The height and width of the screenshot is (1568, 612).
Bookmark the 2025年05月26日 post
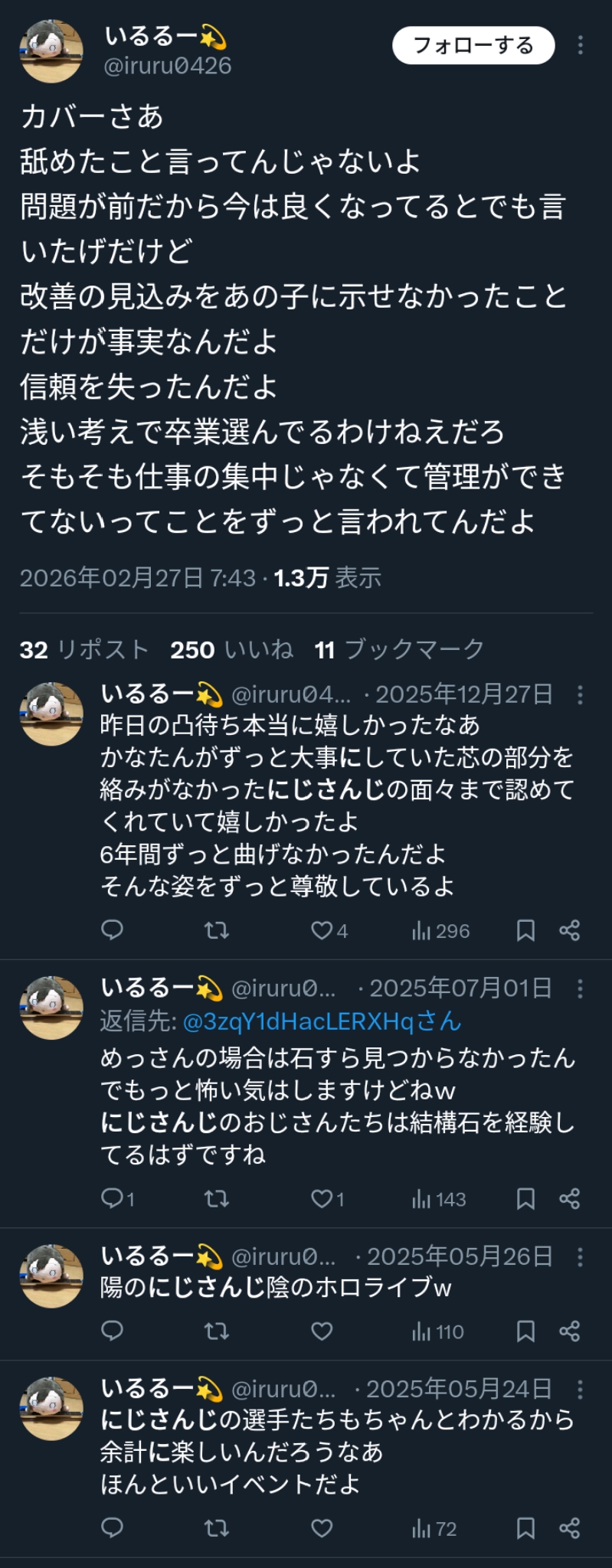pos(525,1331)
